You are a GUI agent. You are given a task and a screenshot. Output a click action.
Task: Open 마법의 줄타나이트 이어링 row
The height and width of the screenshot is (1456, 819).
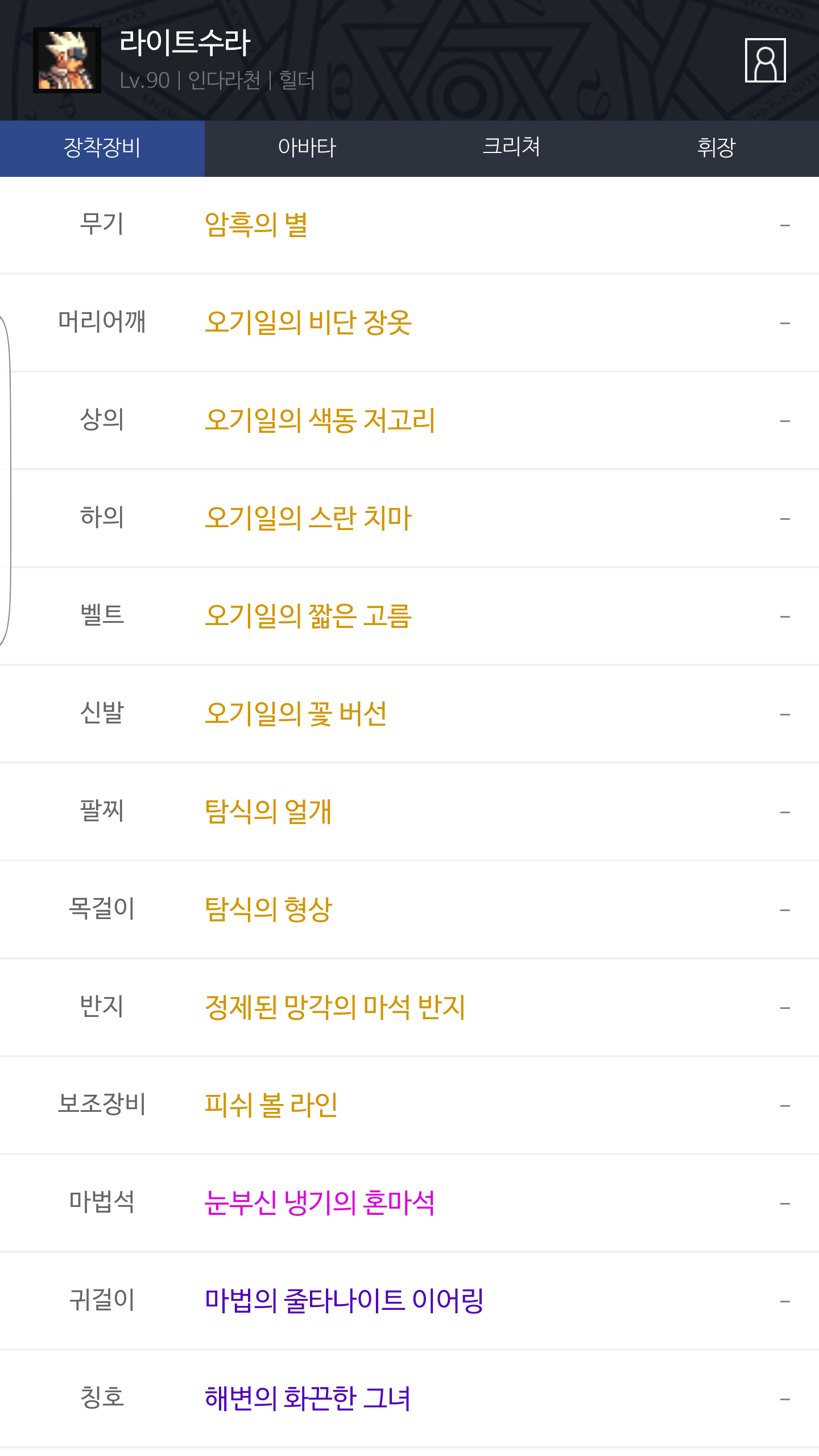point(344,1301)
